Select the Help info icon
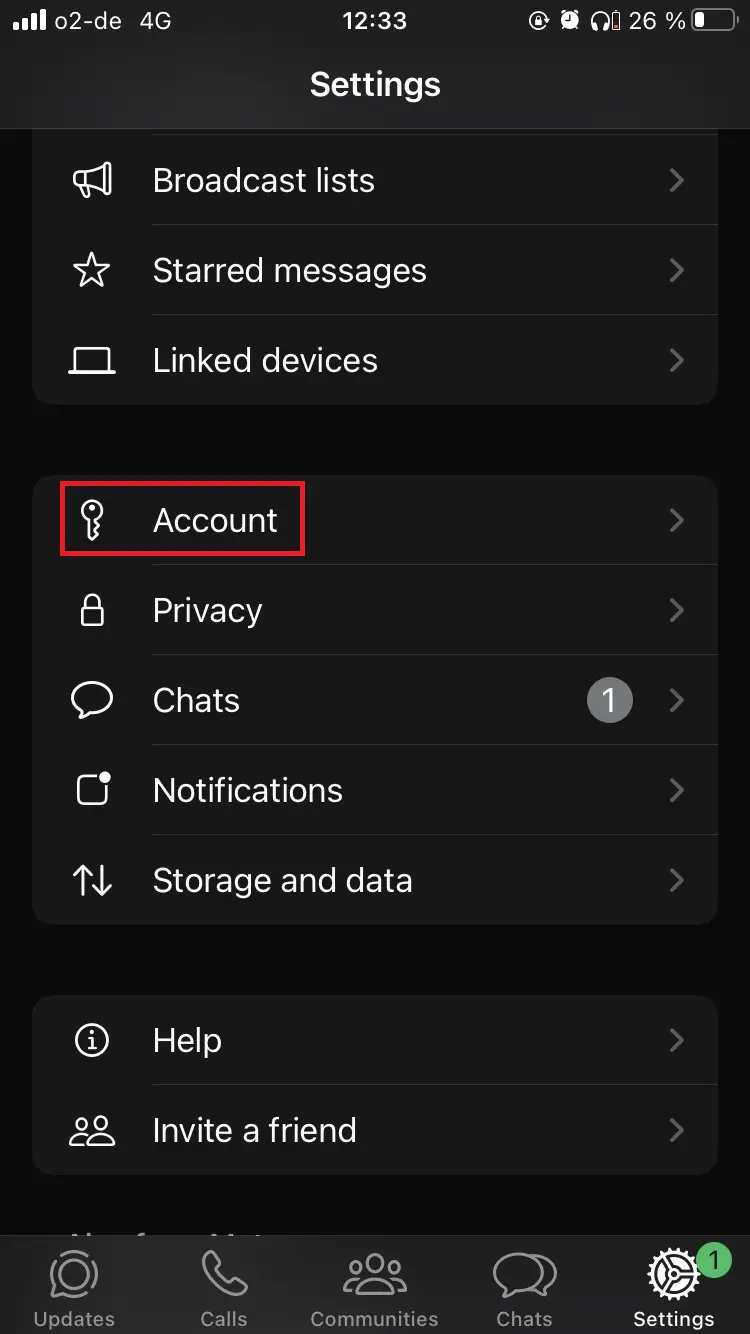The width and height of the screenshot is (750, 1334). (91, 1040)
